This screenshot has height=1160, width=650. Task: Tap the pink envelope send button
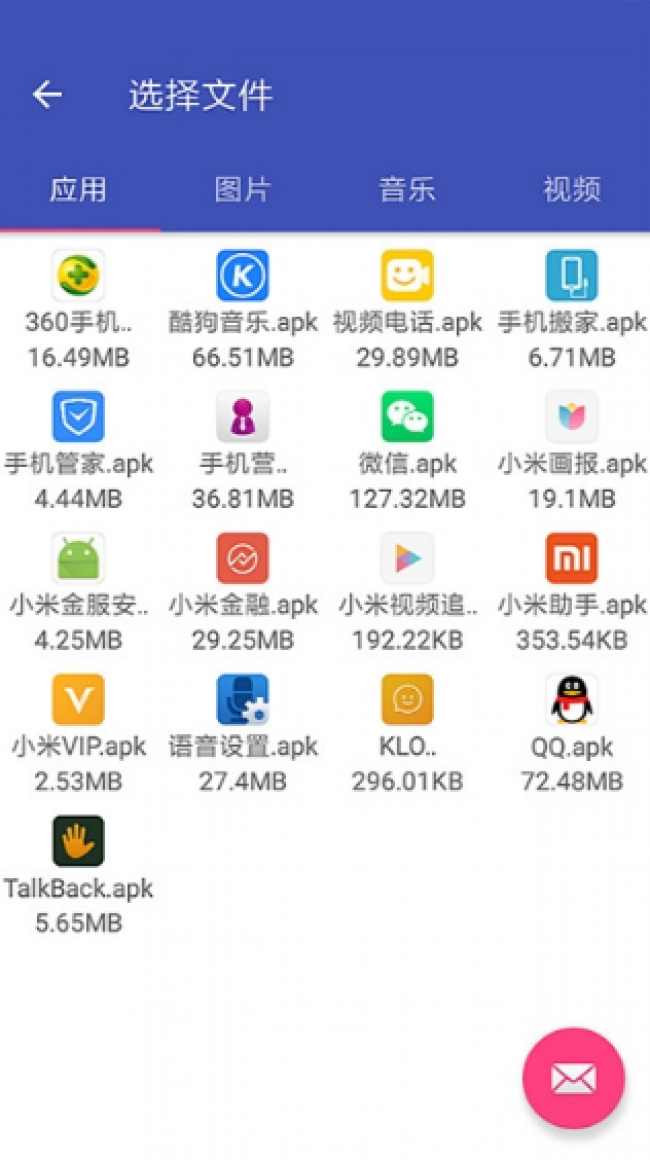click(x=573, y=1078)
